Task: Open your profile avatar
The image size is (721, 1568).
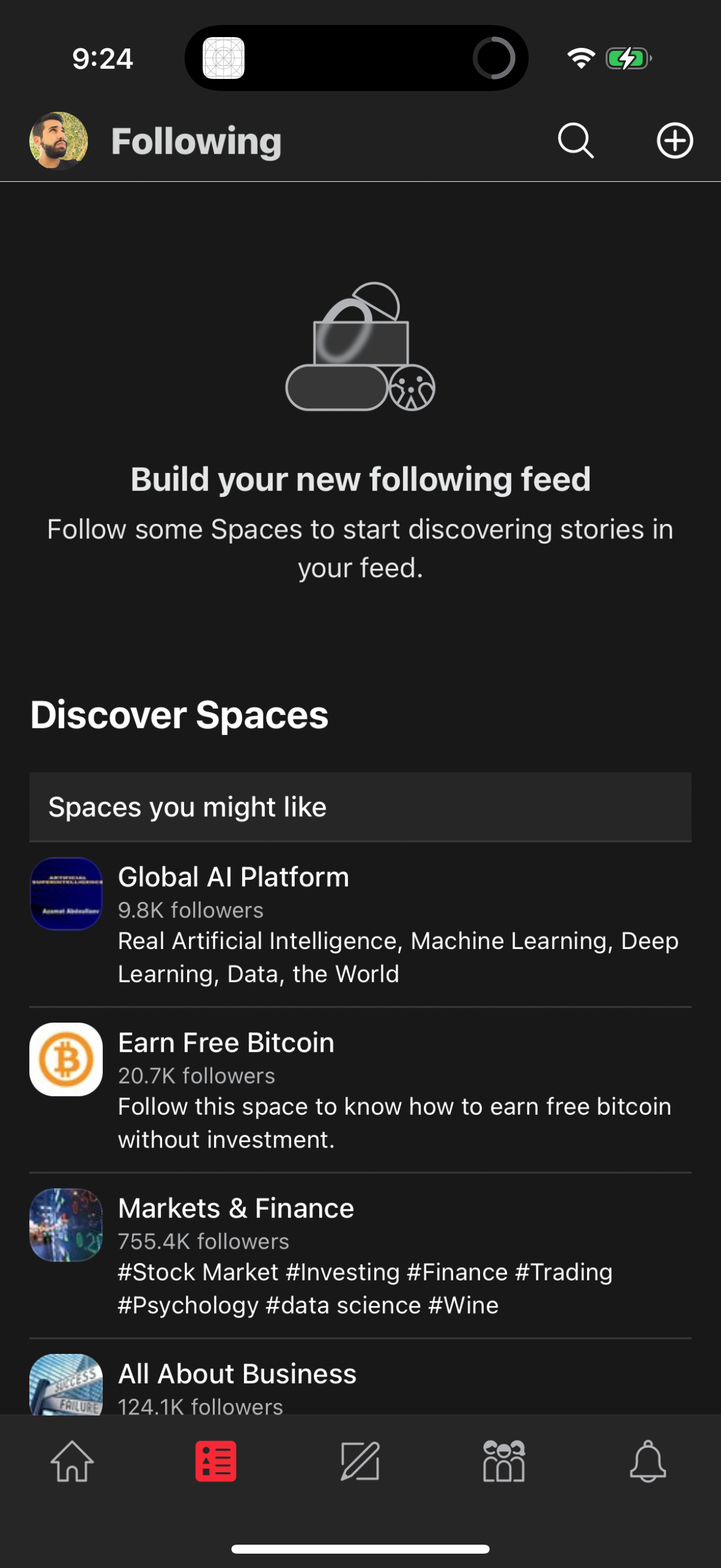Action: 58,141
